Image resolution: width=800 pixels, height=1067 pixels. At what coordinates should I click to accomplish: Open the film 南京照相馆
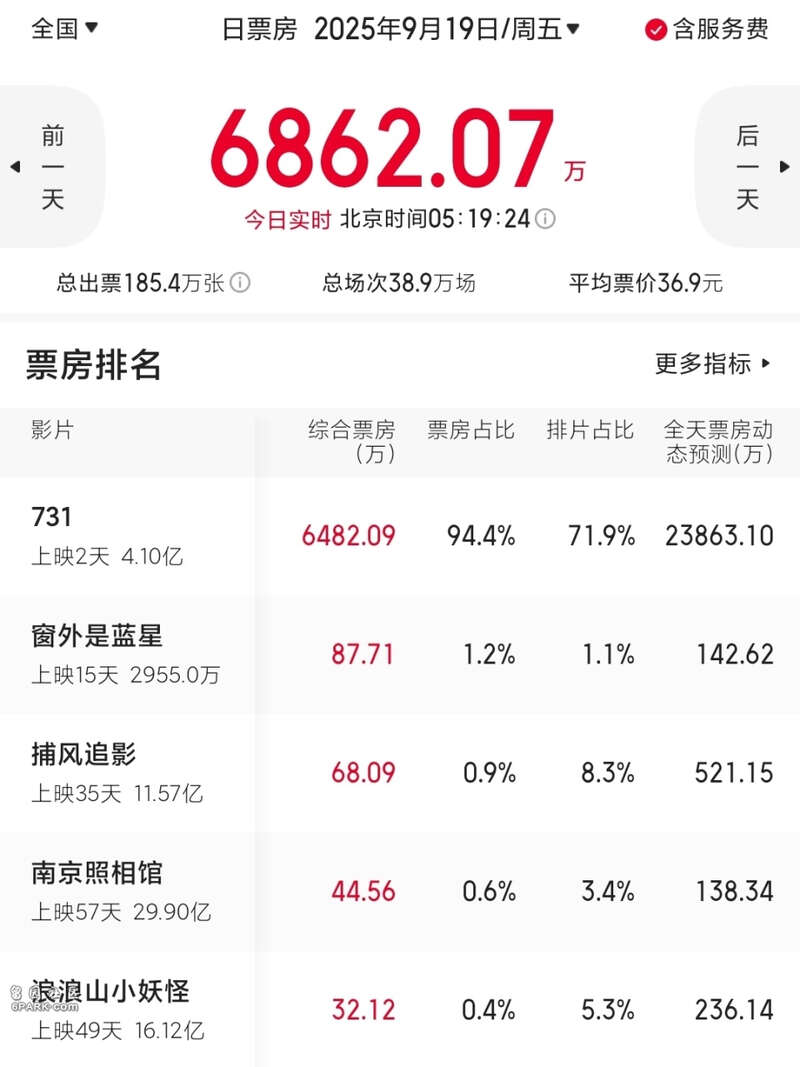click(x=97, y=873)
